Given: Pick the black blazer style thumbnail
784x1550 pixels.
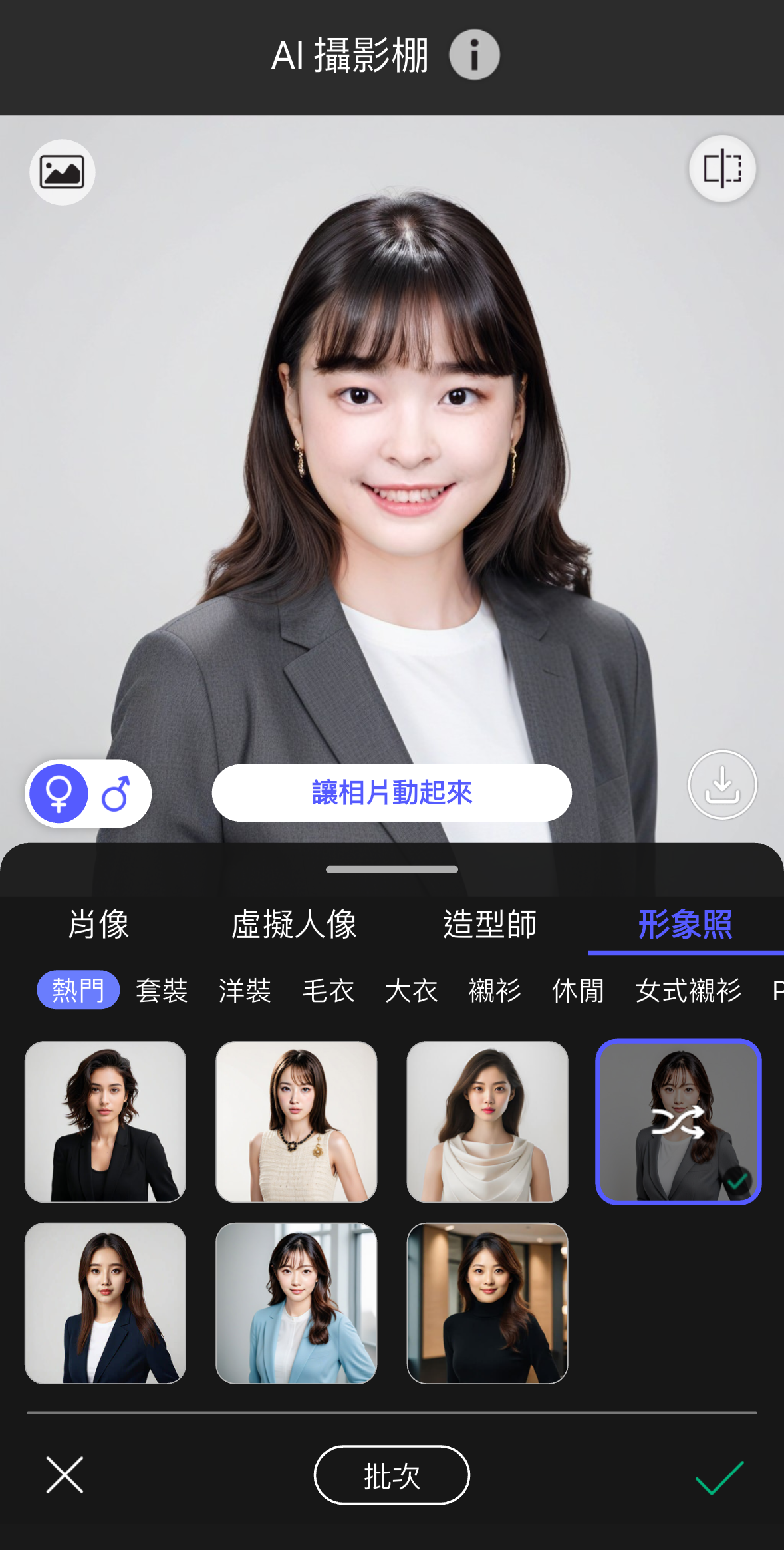Looking at the screenshot, I should tap(105, 1122).
